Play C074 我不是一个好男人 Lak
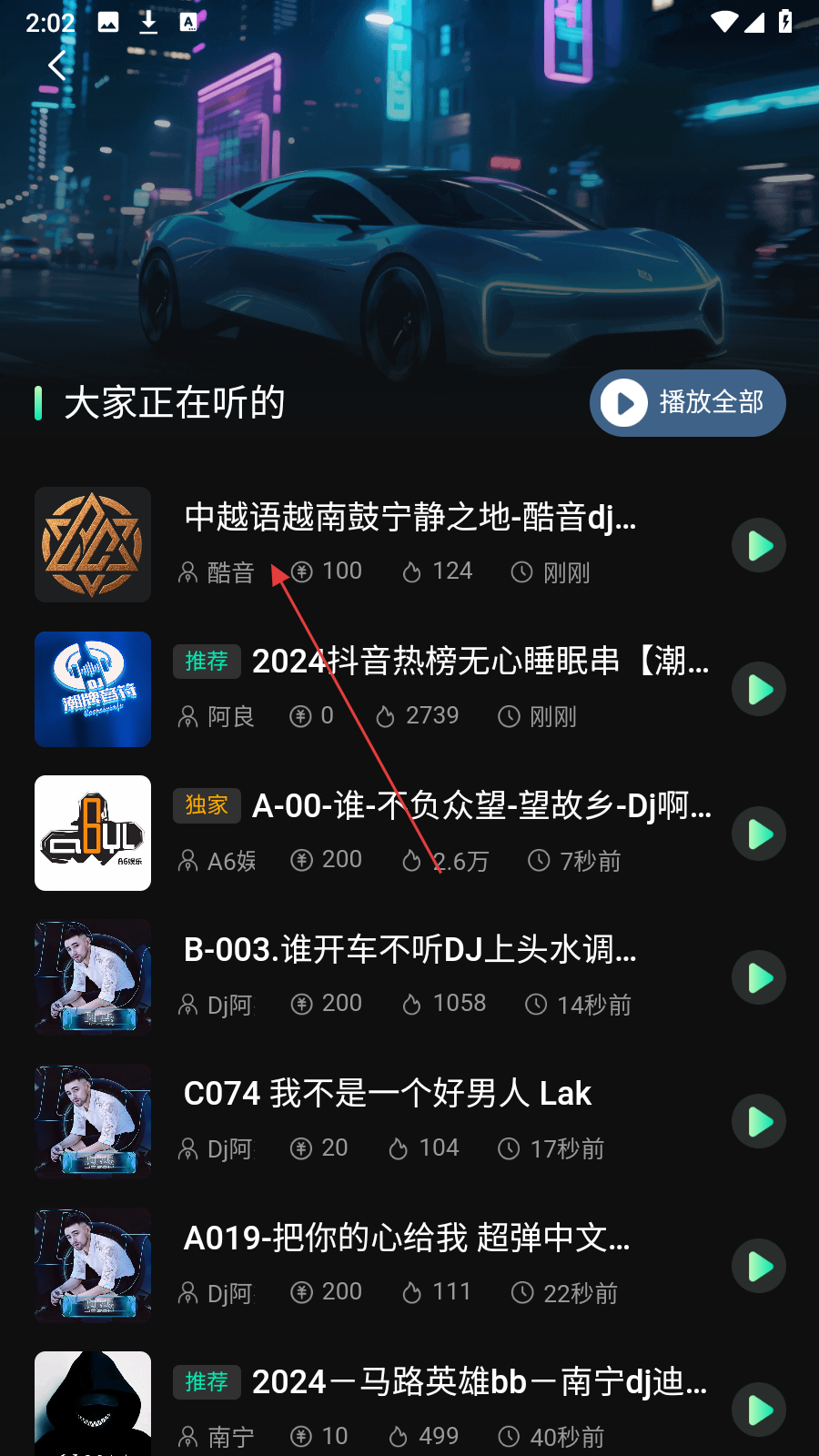This screenshot has height=1456, width=819. 758,1122
